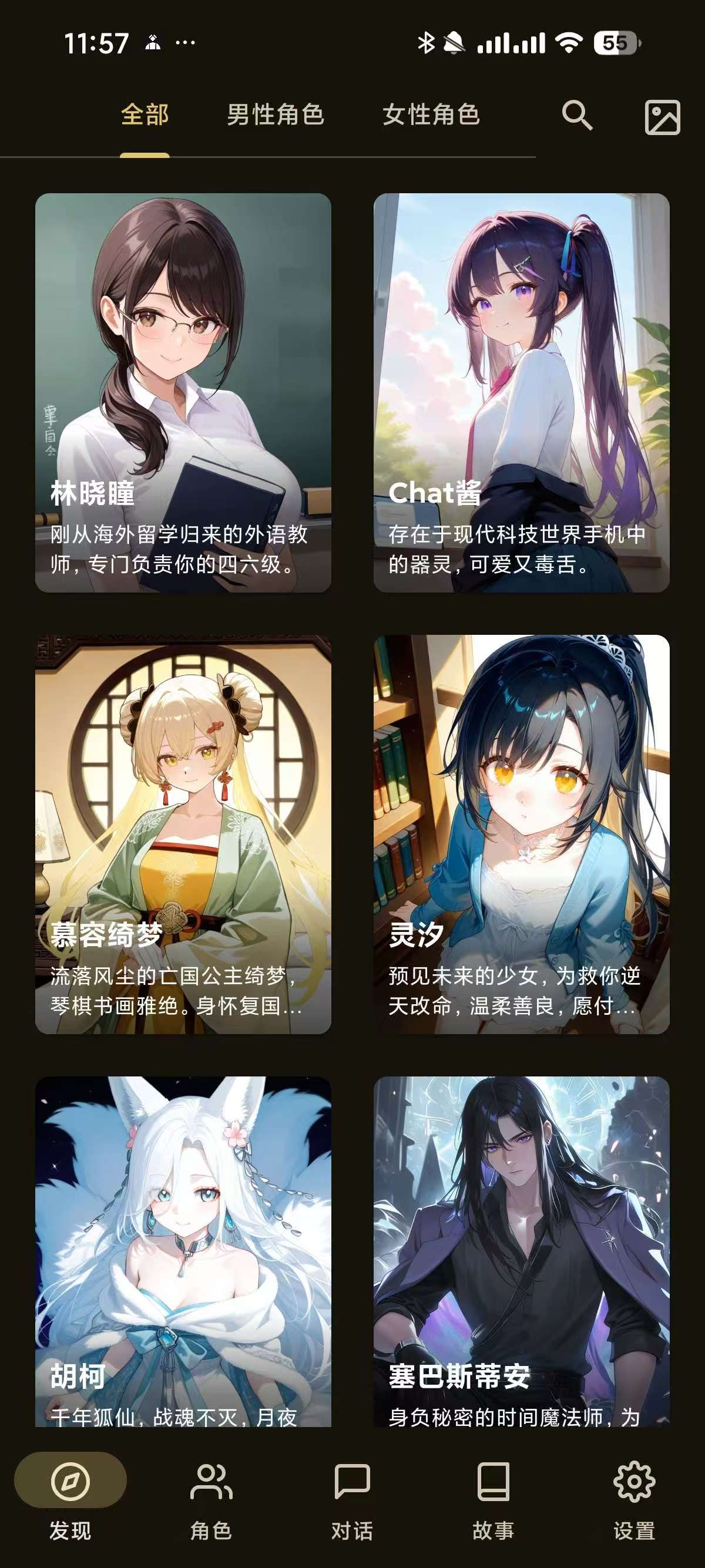Open the Chat酱 character card
This screenshot has width=705, height=1568.
[x=521, y=393]
